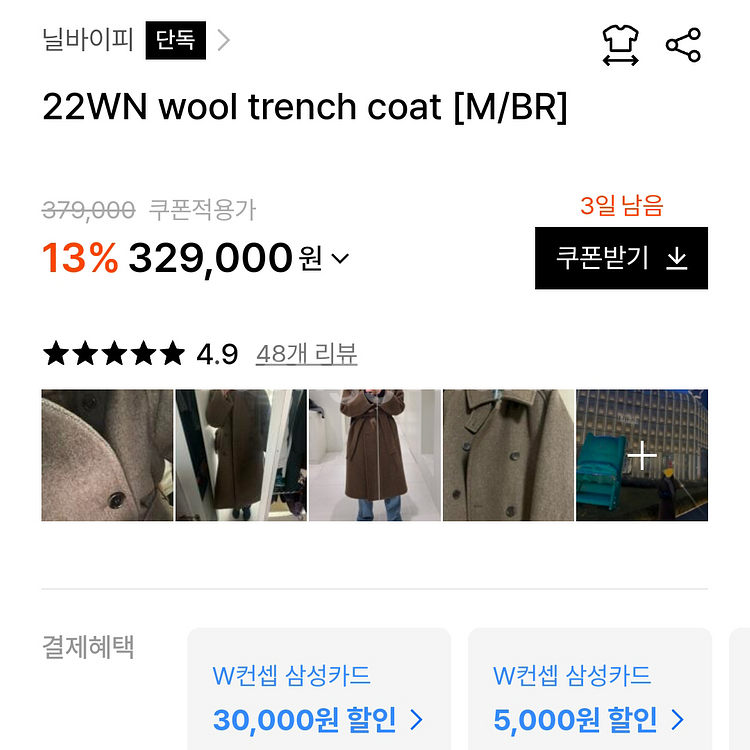Open the mirror selfie review photo
Viewport: 750px width, 750px height.
point(241,455)
